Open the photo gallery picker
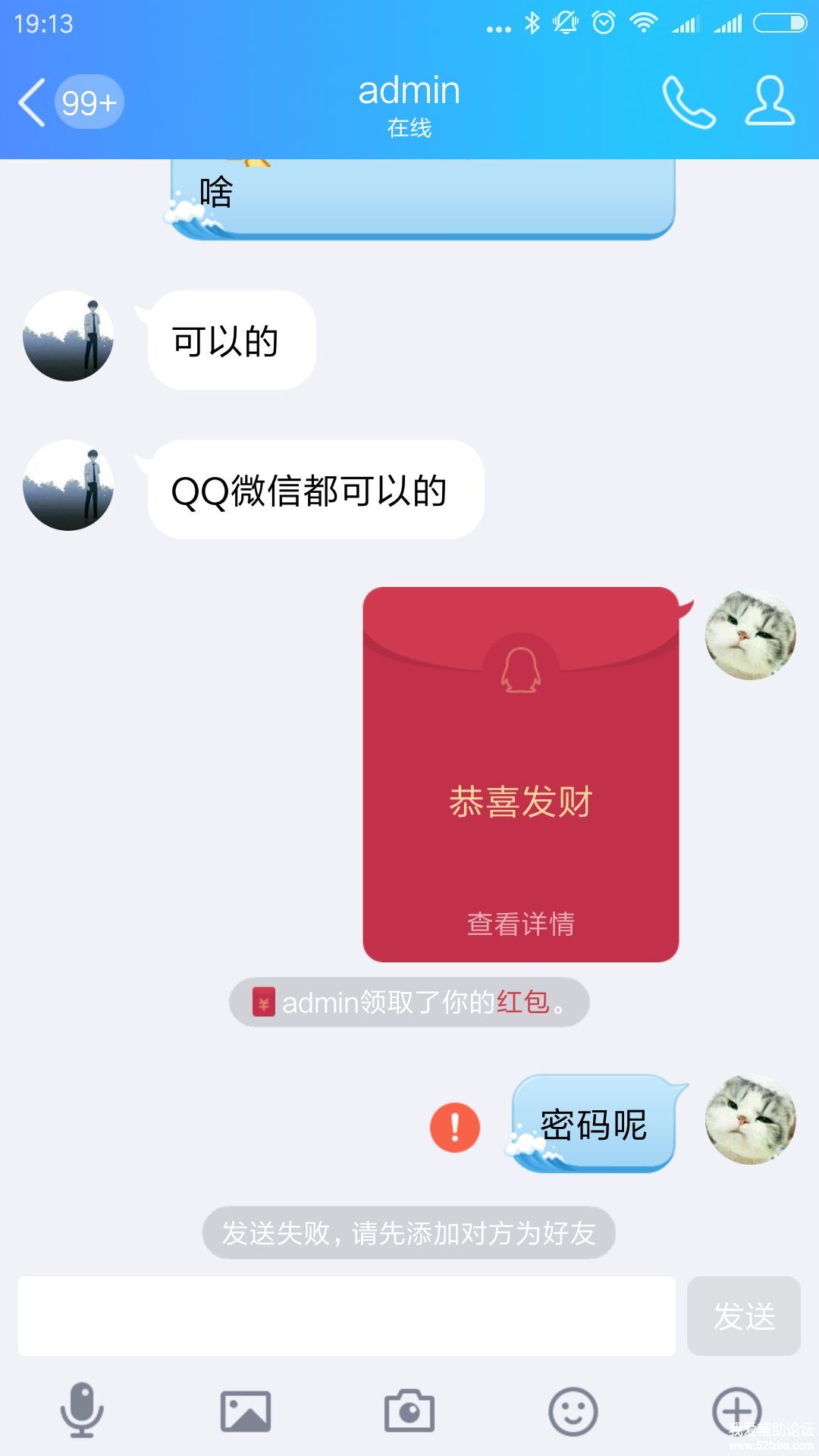Viewport: 819px width, 1456px height. pyautogui.click(x=246, y=1411)
